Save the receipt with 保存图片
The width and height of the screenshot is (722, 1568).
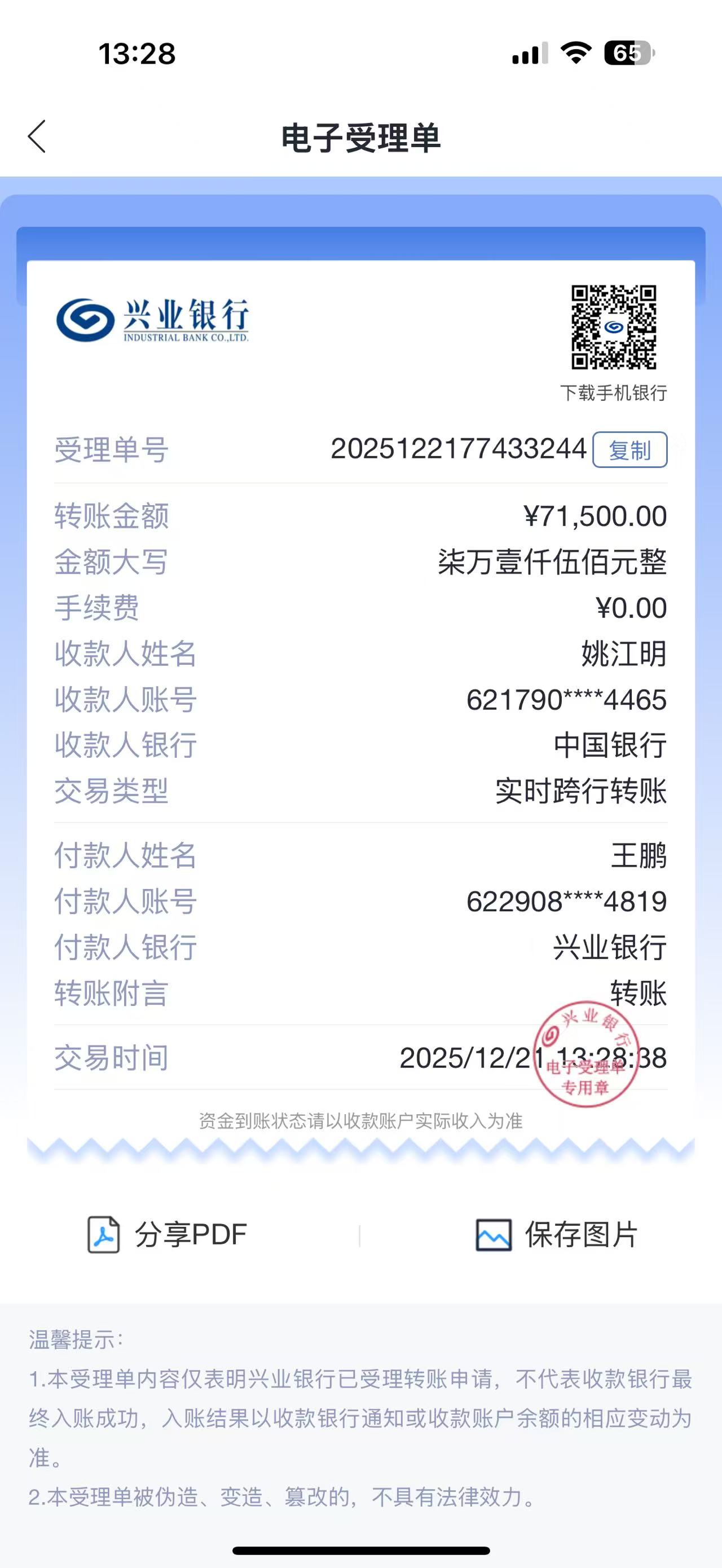[556, 1234]
